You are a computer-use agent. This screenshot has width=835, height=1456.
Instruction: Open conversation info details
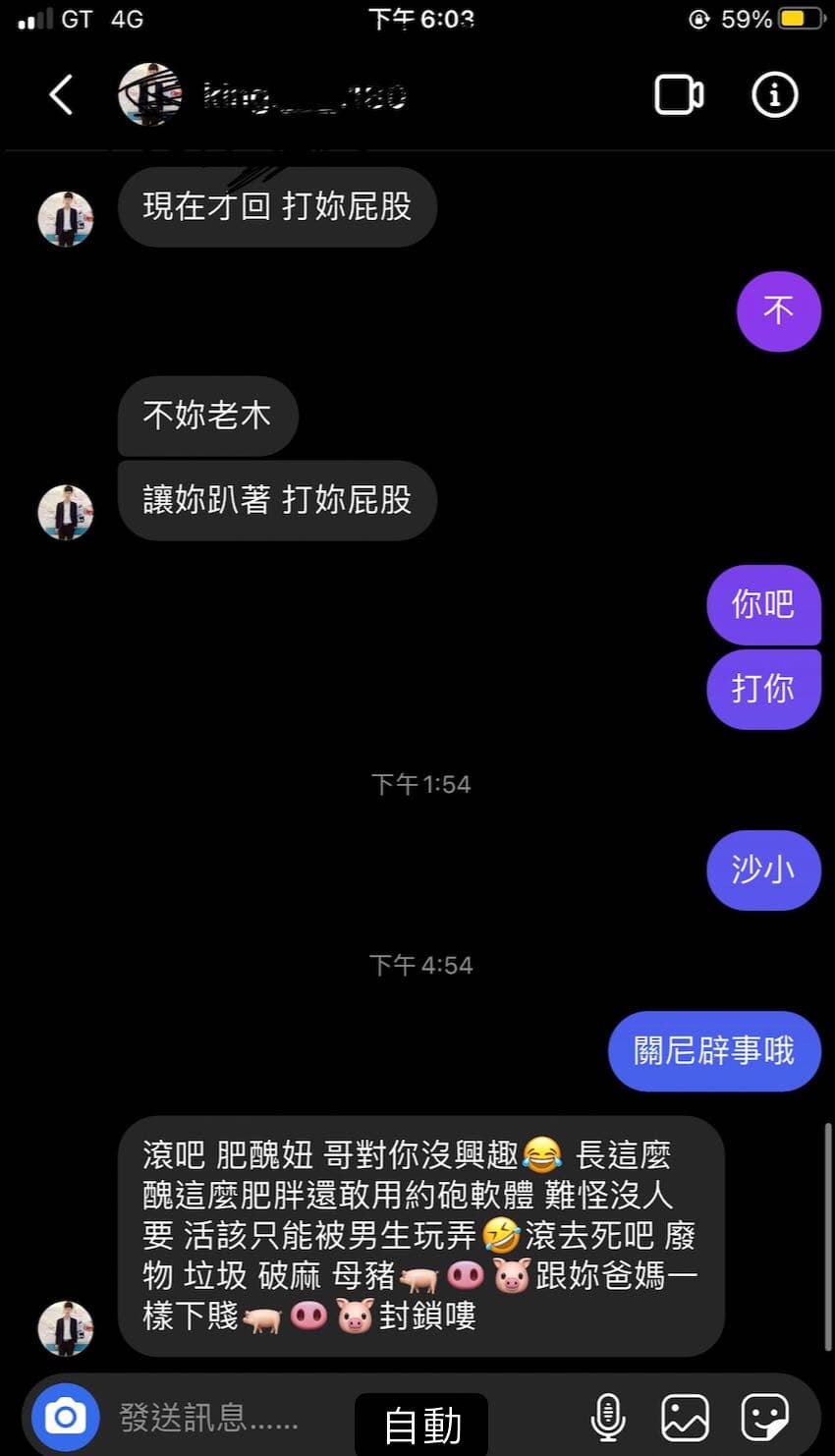774,95
